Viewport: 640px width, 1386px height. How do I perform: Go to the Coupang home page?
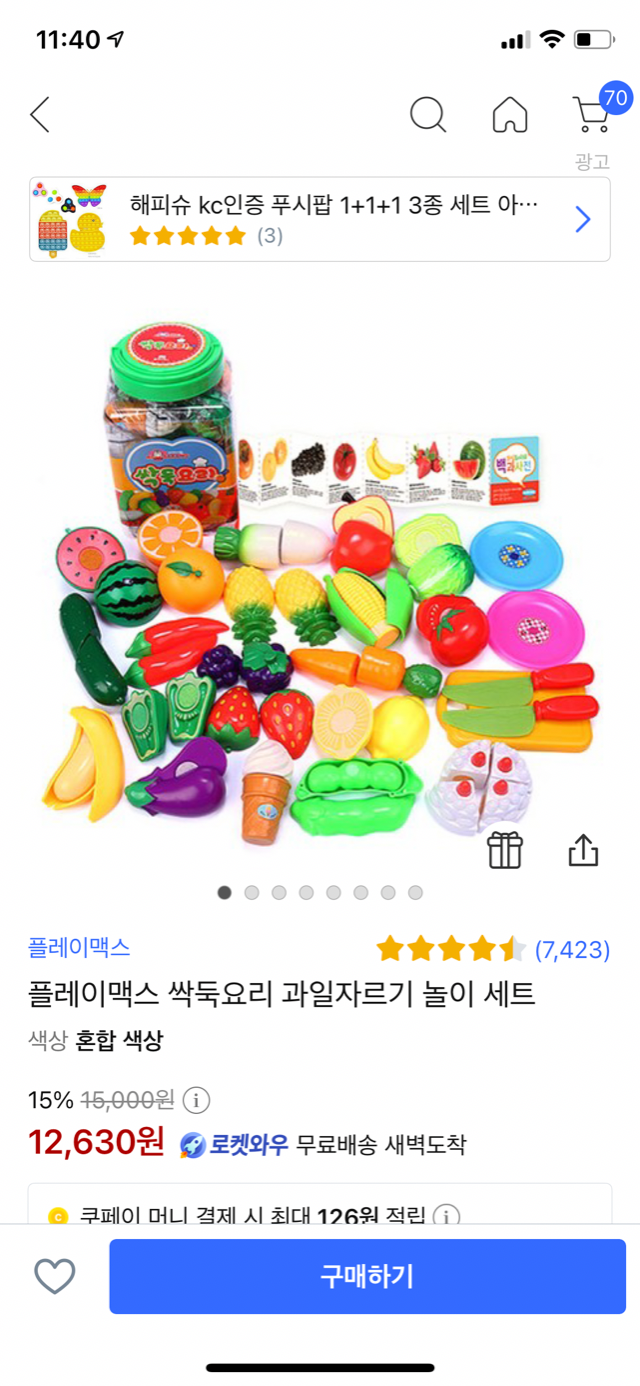pos(510,115)
